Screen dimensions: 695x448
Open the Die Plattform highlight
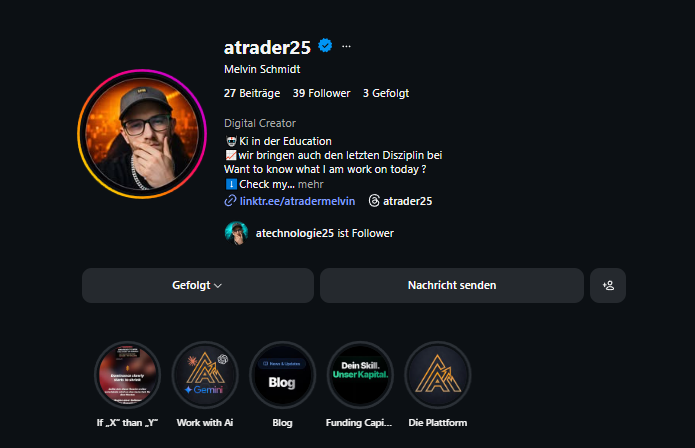coord(437,376)
